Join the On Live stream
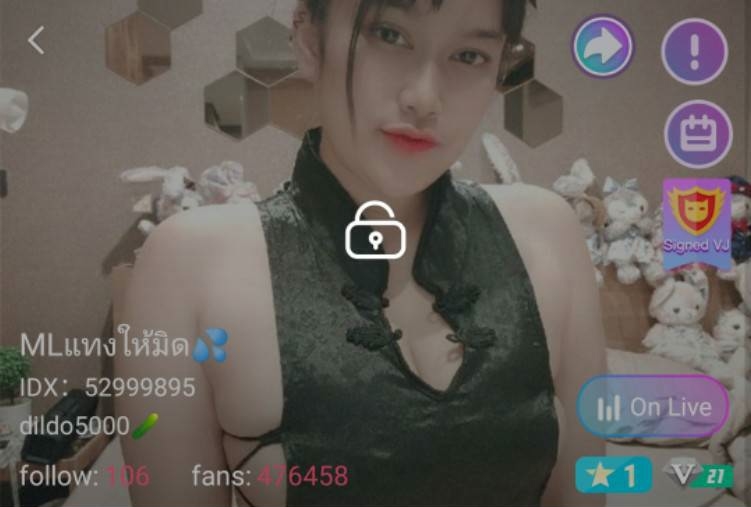751x507 pixels. pyautogui.click(x=653, y=406)
